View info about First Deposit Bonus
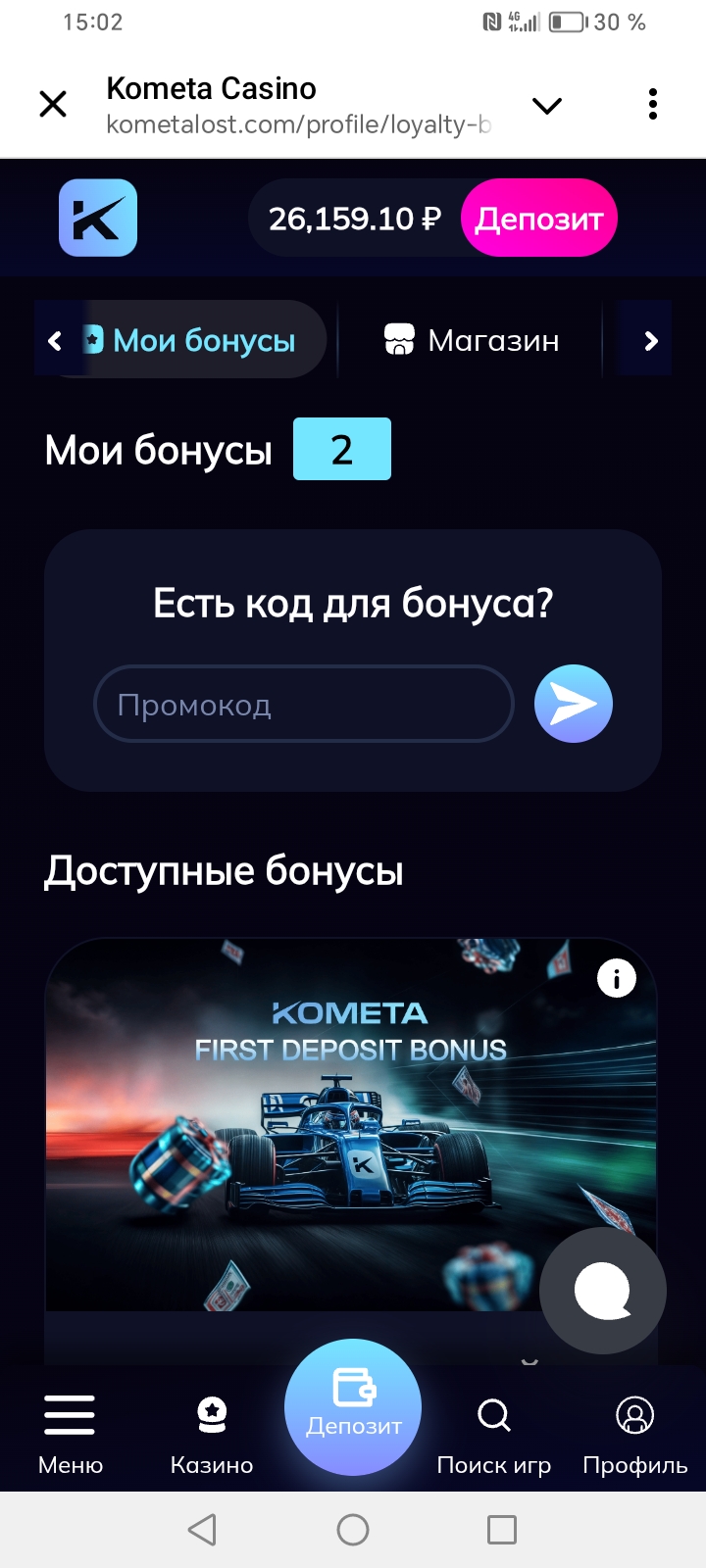706x1568 pixels. pos(617,978)
